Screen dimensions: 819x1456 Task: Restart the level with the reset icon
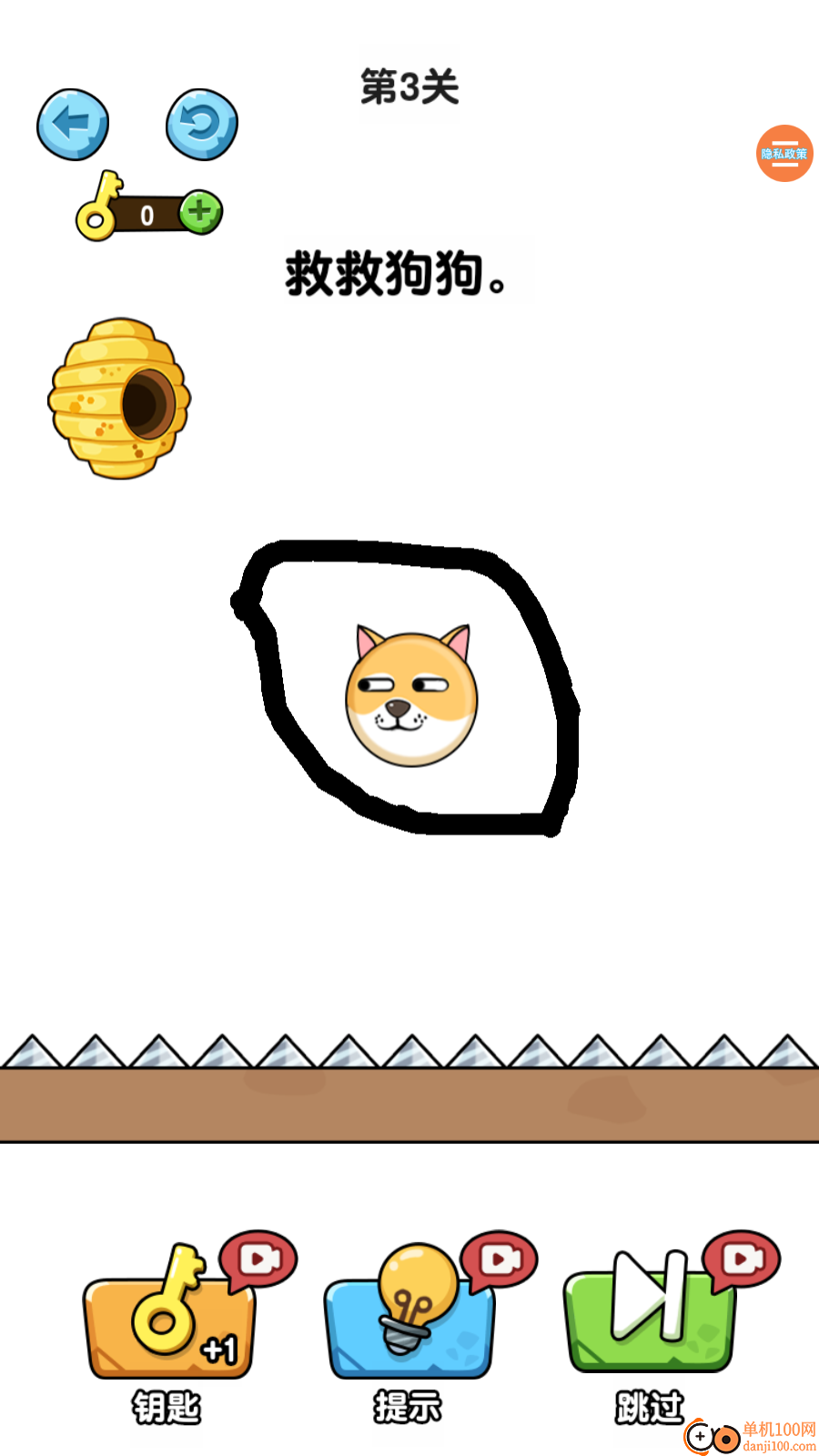(202, 125)
